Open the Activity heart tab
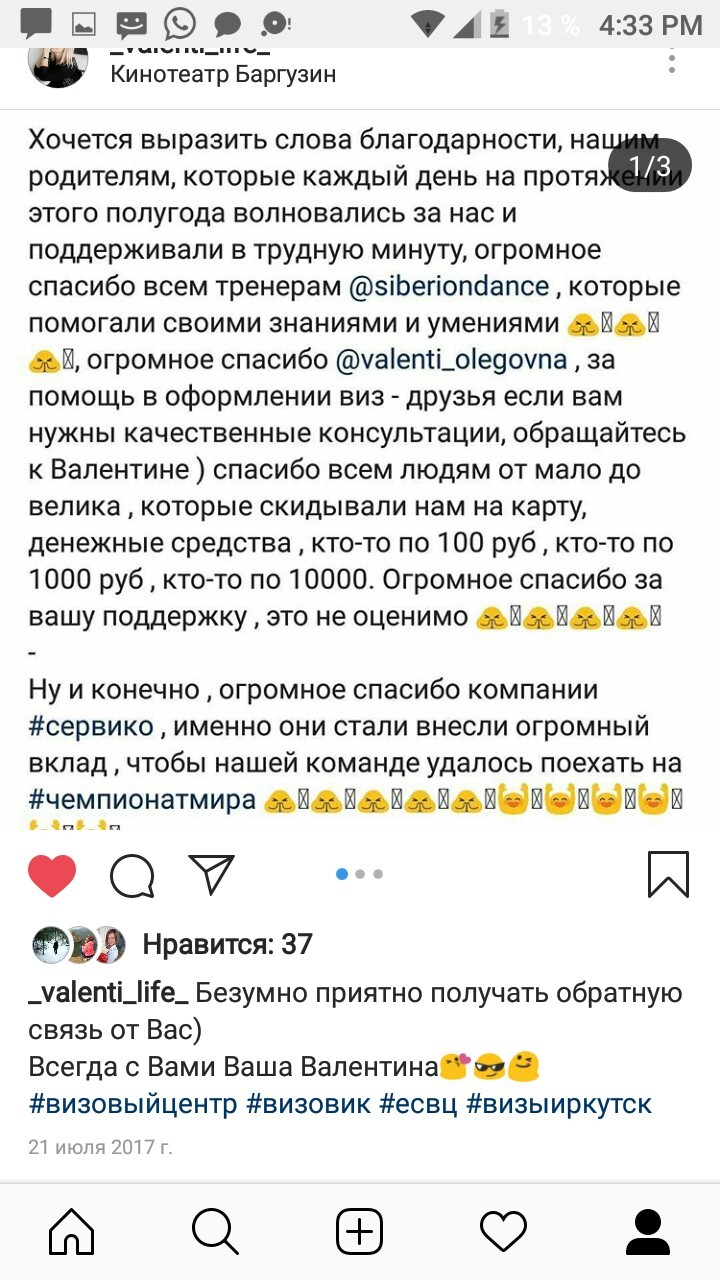 [503, 1230]
